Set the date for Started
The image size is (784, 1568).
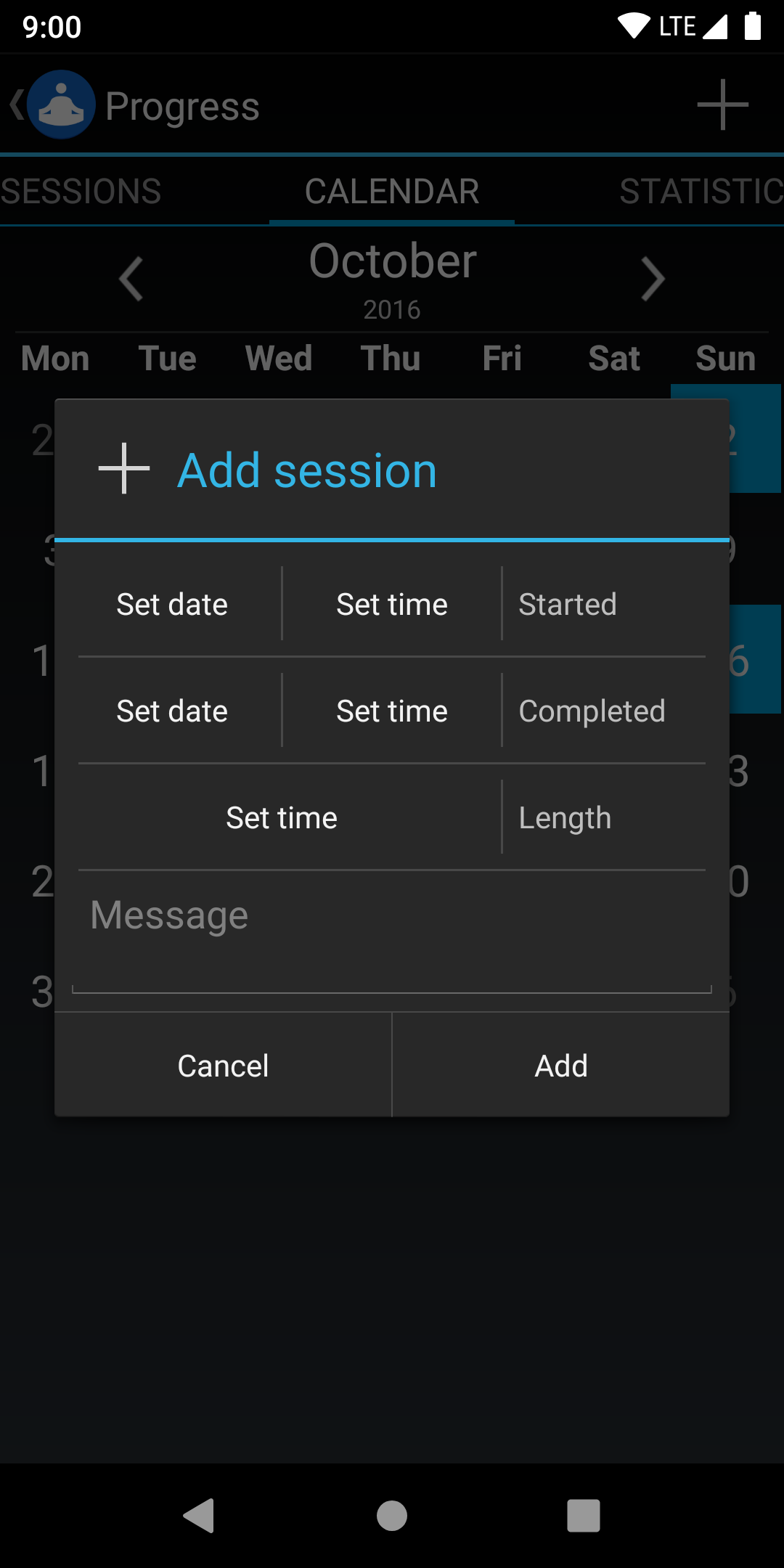[x=172, y=604]
